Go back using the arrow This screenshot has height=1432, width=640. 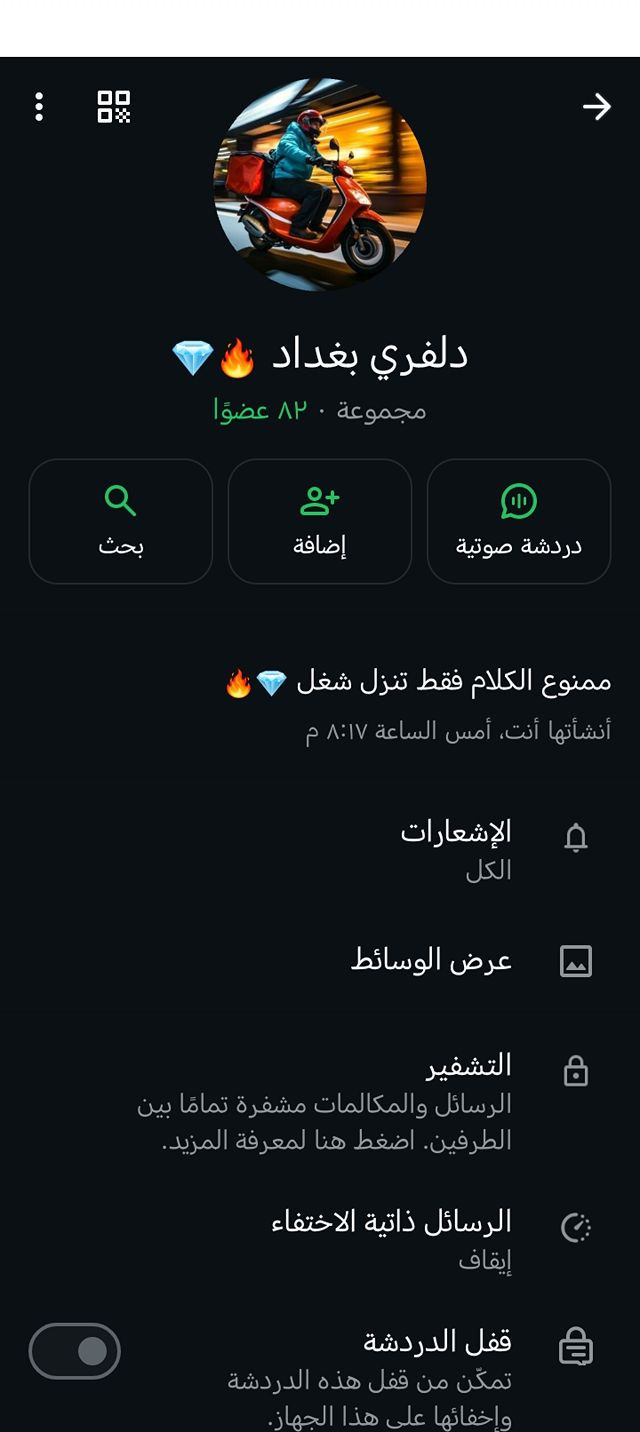pyautogui.click(x=597, y=107)
